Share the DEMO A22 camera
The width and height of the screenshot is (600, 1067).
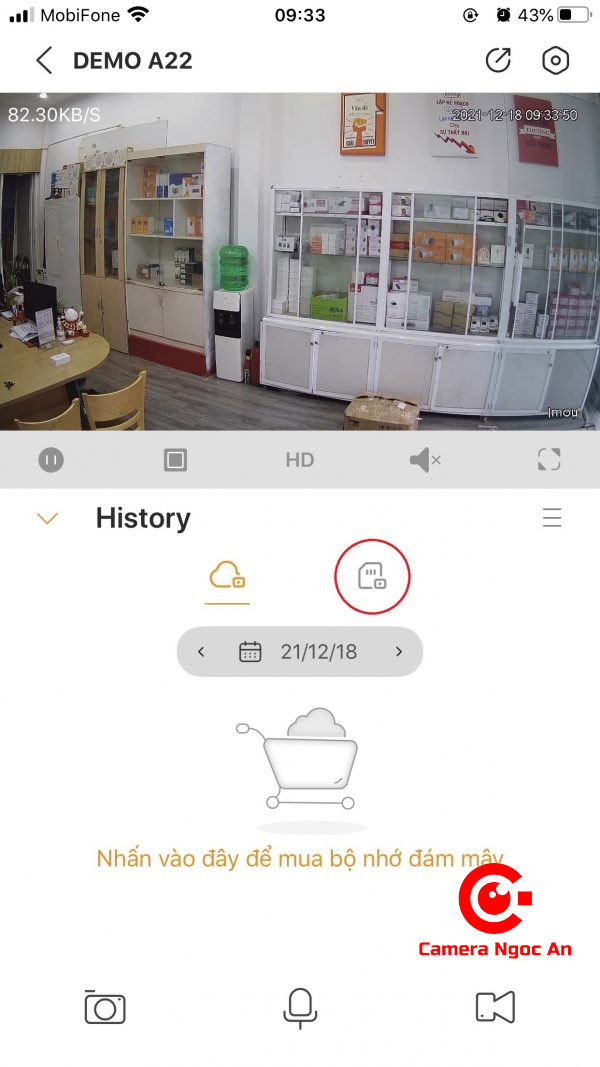click(x=498, y=61)
